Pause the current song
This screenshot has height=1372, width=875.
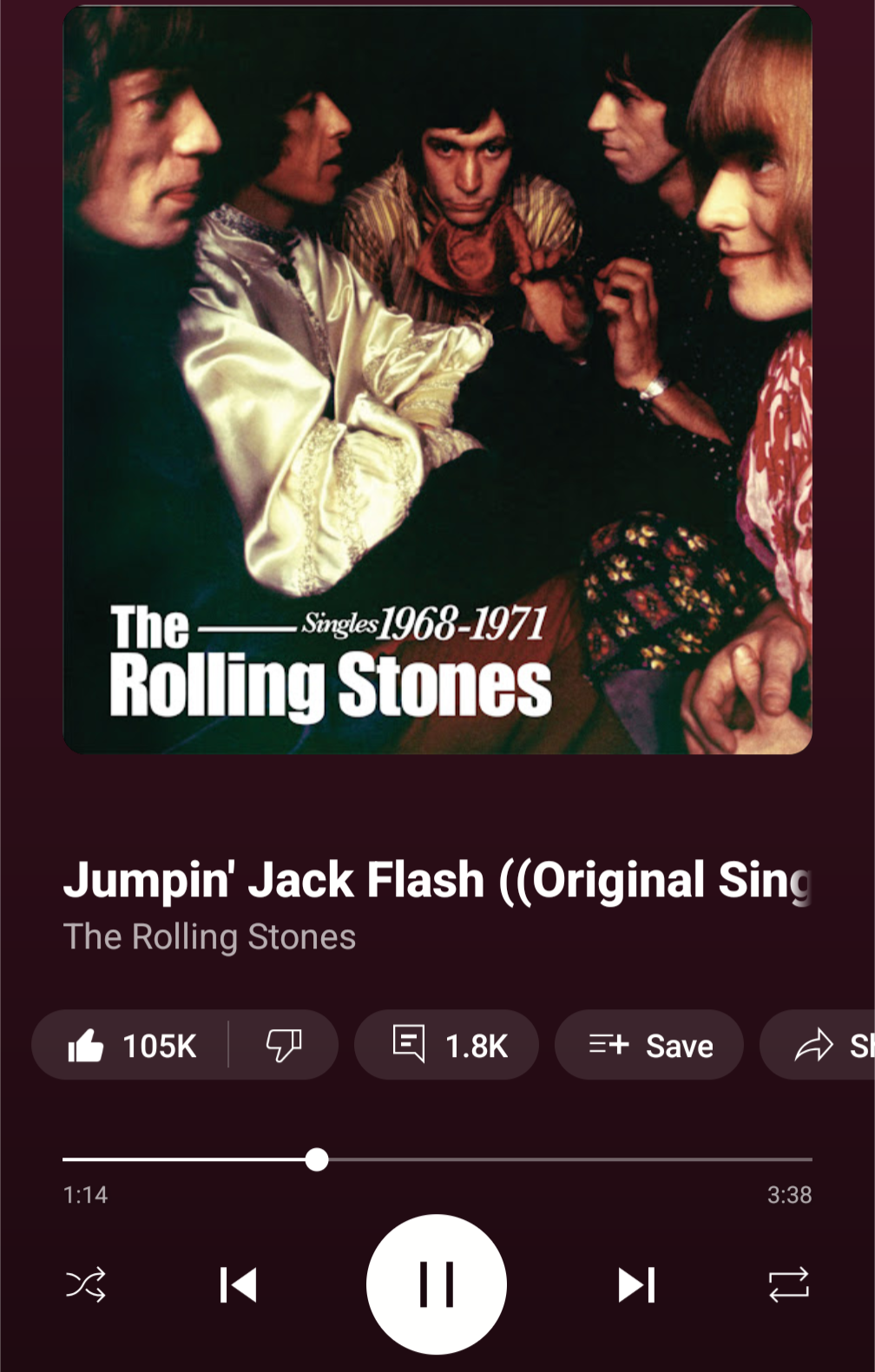click(x=437, y=1284)
